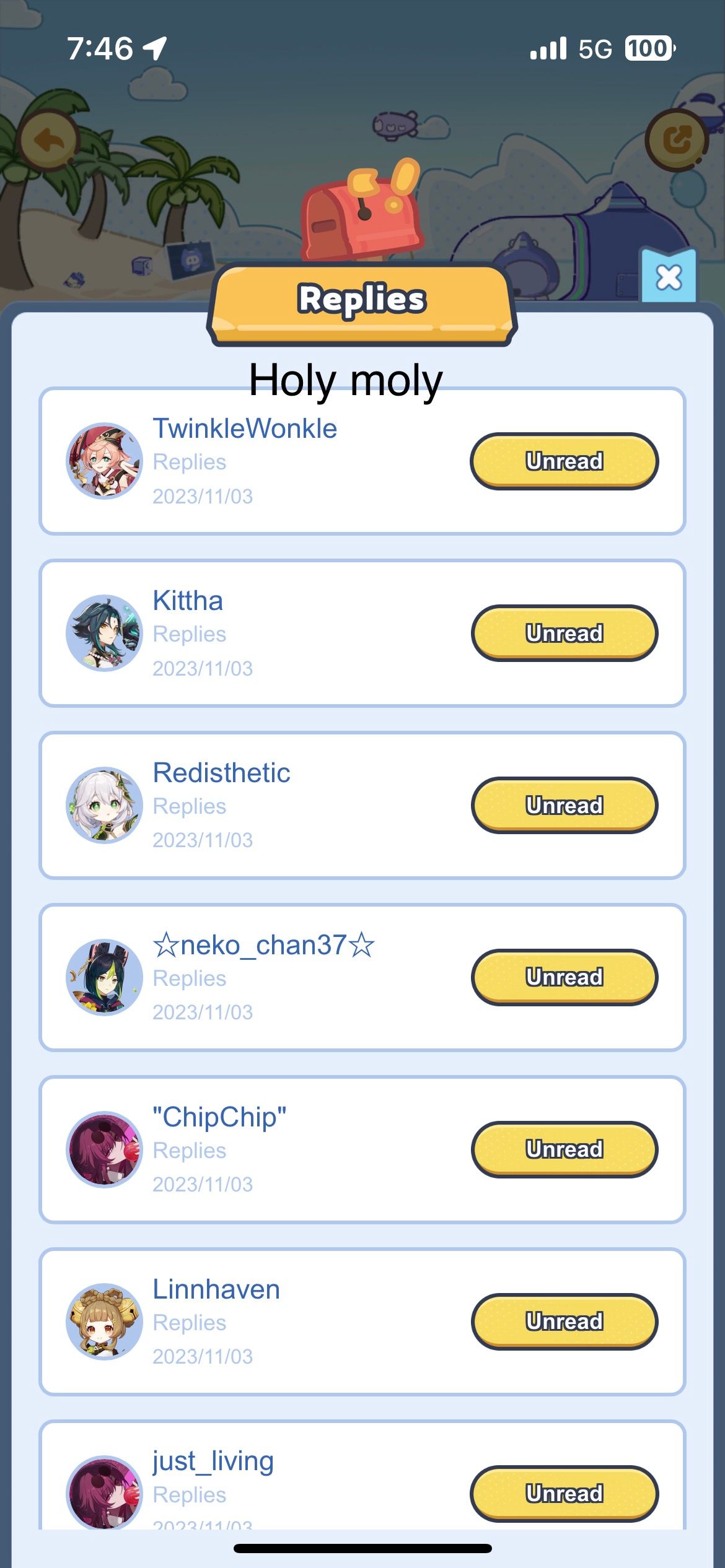This screenshot has width=725, height=1568.
Task: Open Linnhaven's unread reply
Action: coord(564,1322)
